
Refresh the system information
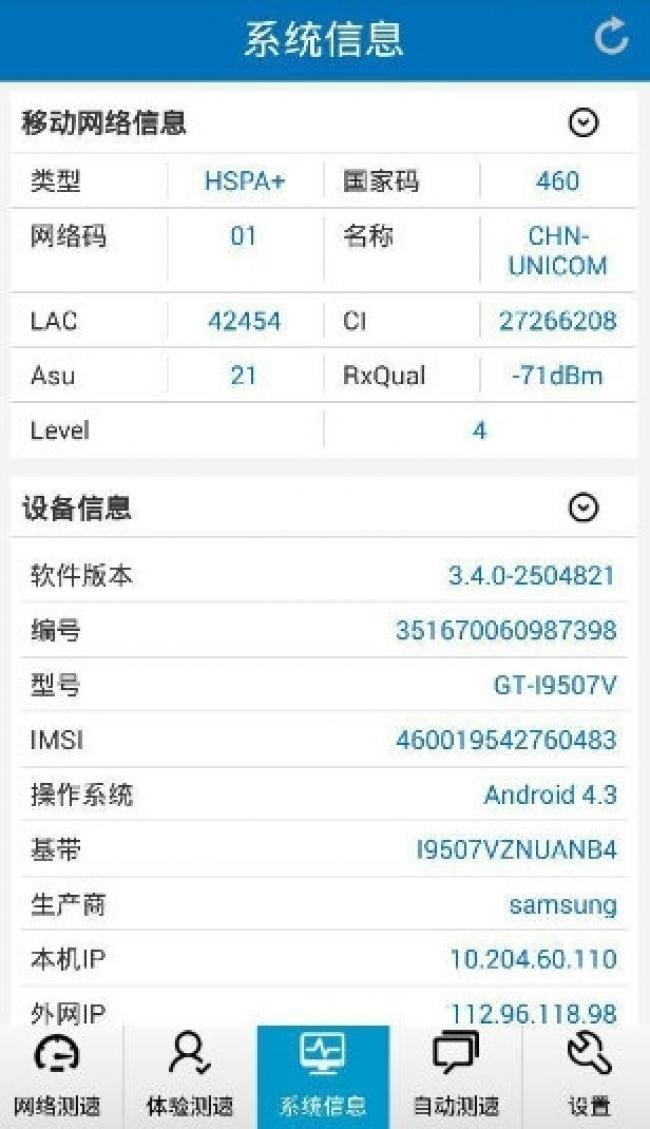coord(611,36)
